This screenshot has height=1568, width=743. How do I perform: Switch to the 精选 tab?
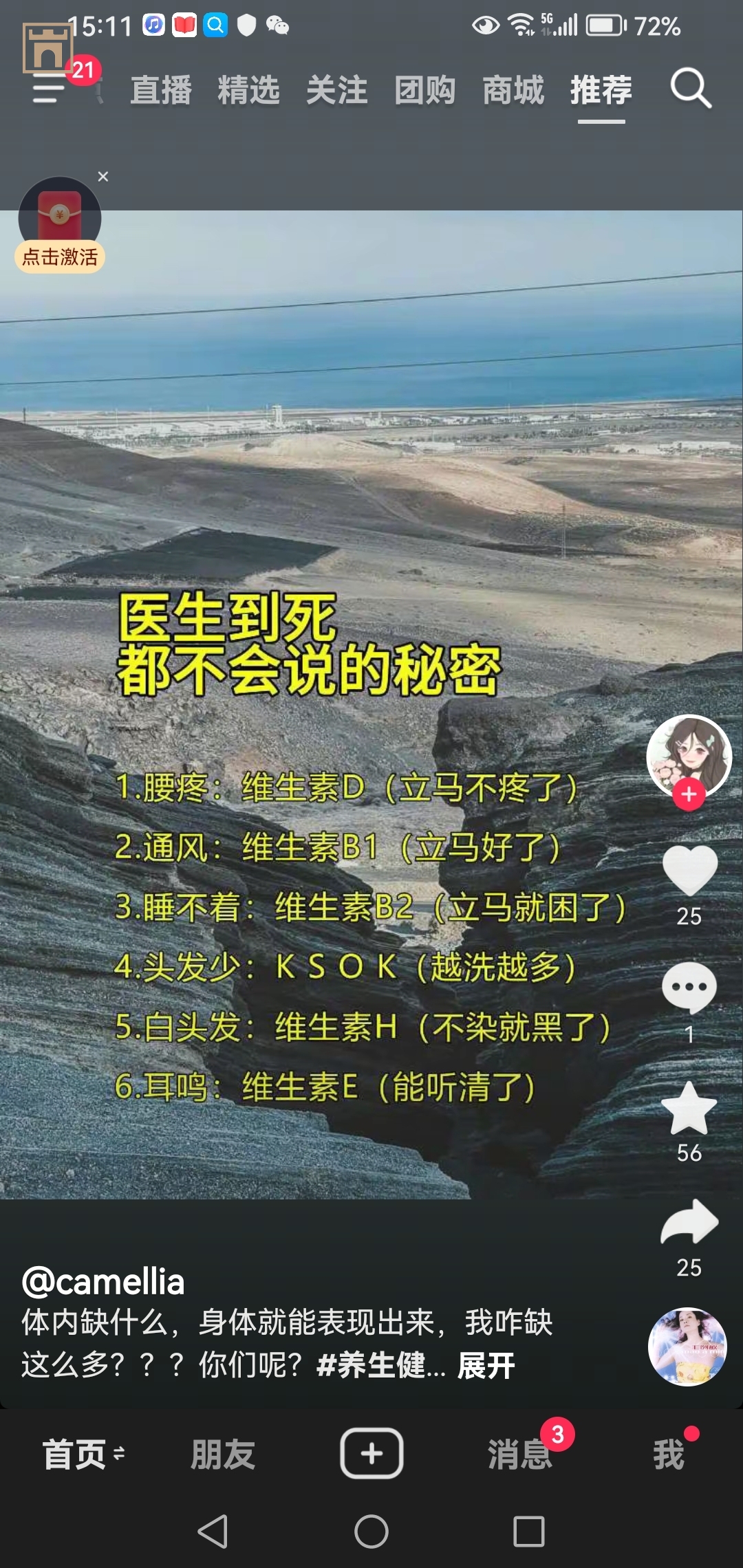pos(248,90)
